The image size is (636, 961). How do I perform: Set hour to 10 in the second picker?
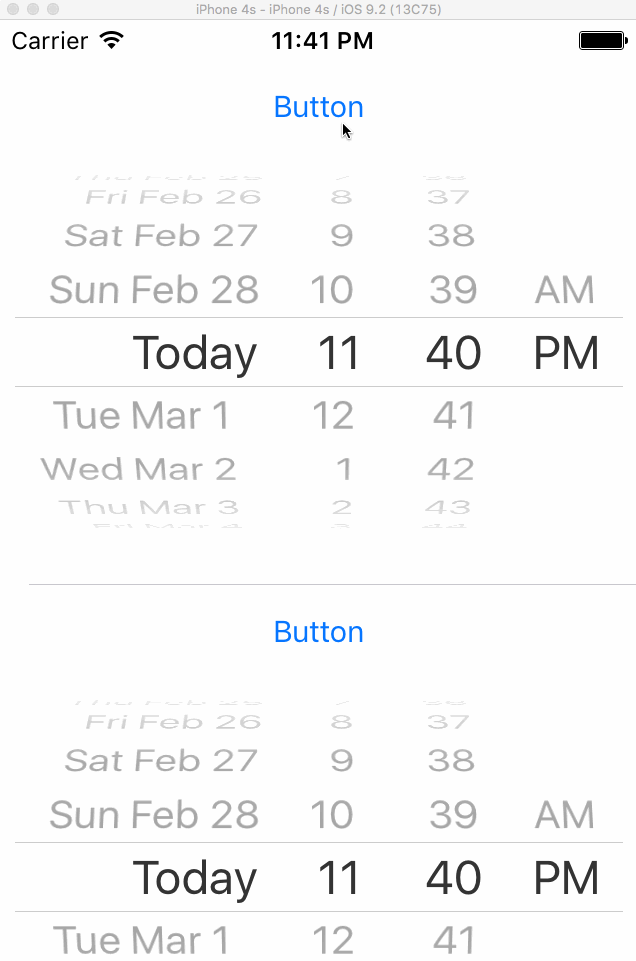(331, 815)
